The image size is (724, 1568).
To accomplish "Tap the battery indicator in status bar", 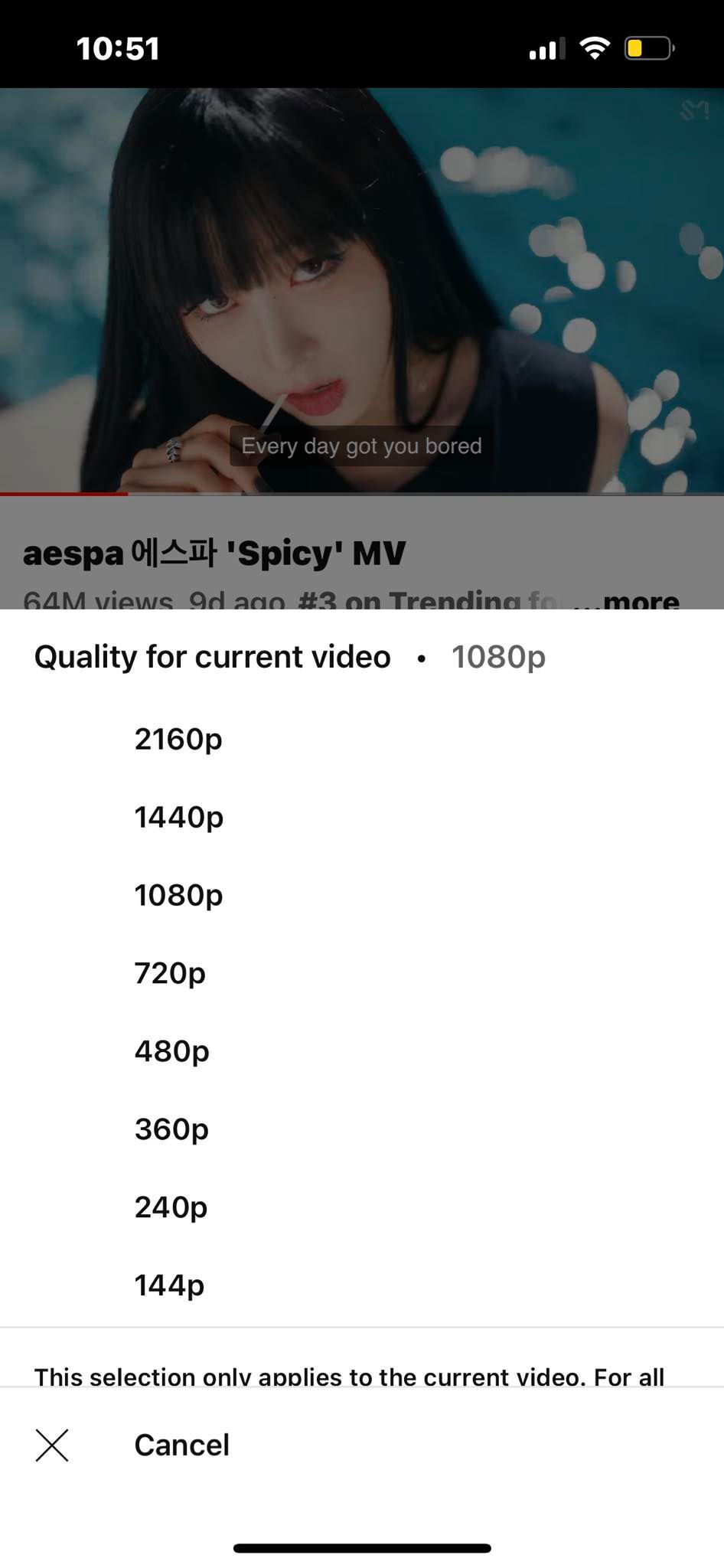I will tap(647, 48).
